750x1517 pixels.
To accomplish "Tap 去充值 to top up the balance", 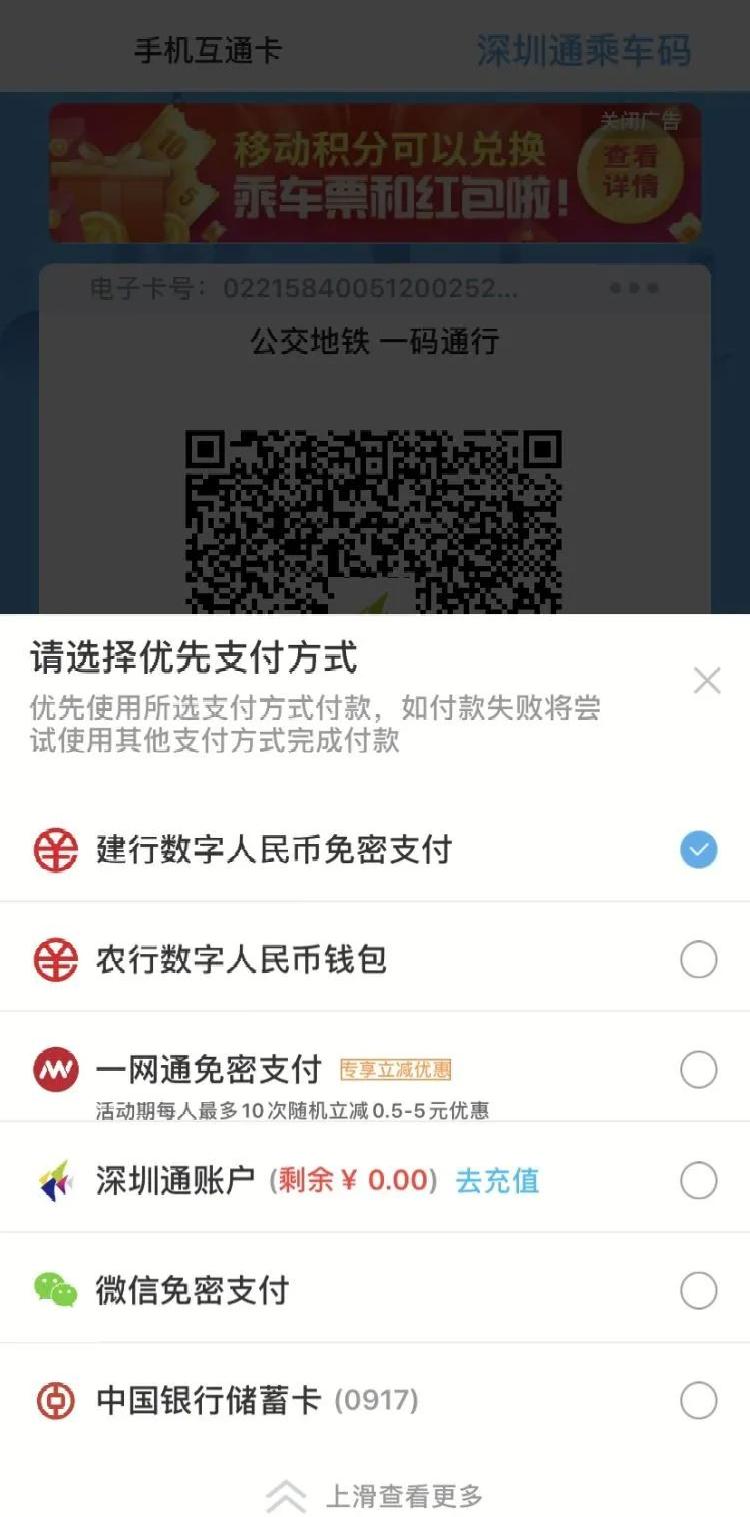I will [497, 1181].
